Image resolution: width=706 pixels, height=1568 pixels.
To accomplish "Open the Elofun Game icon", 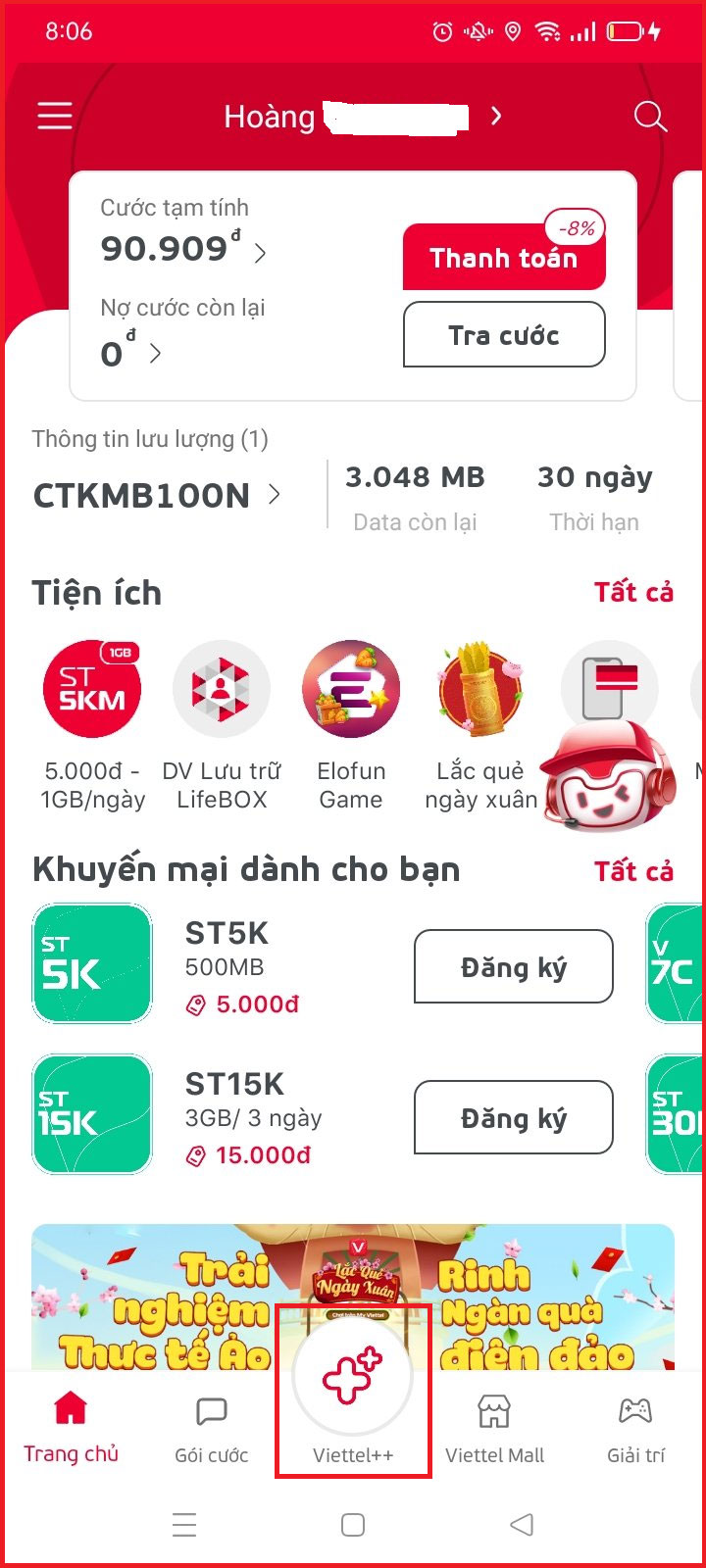I will (351, 688).
